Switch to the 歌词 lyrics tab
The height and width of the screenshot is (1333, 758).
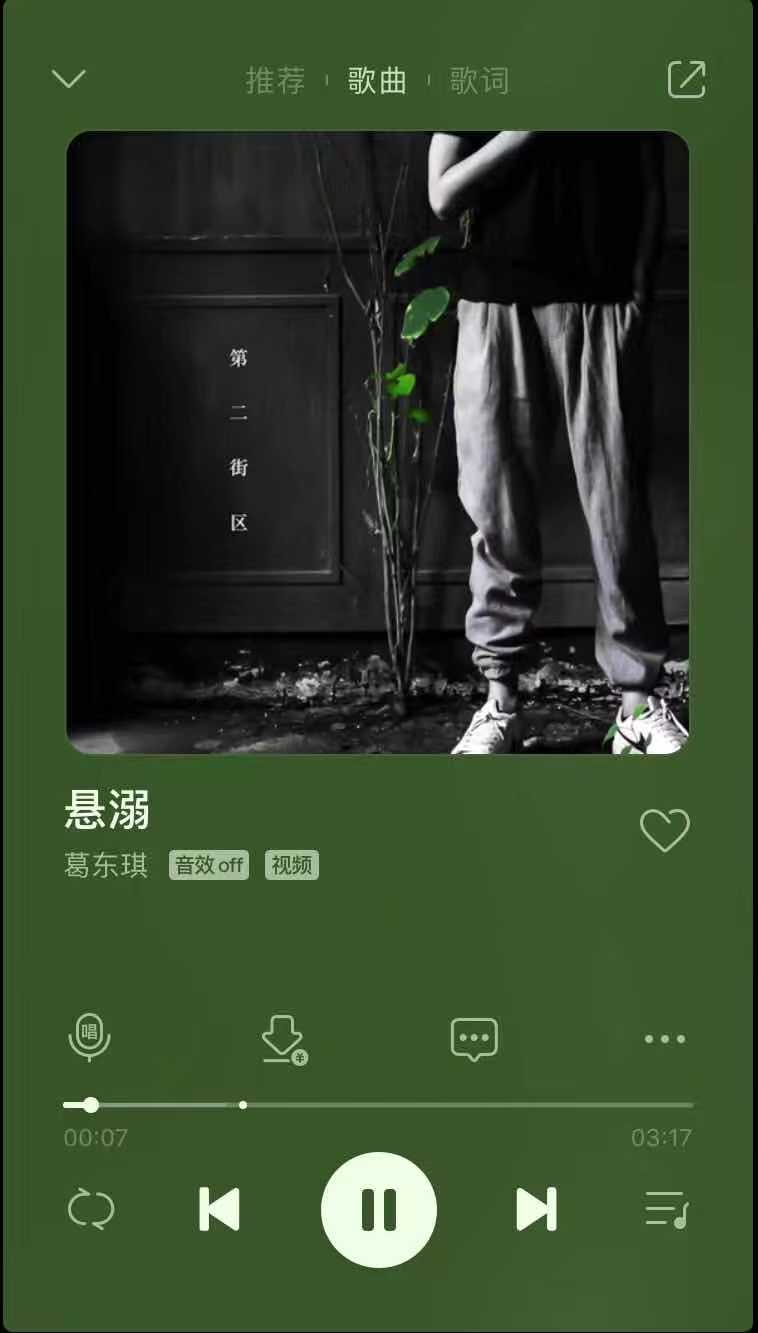coord(479,80)
